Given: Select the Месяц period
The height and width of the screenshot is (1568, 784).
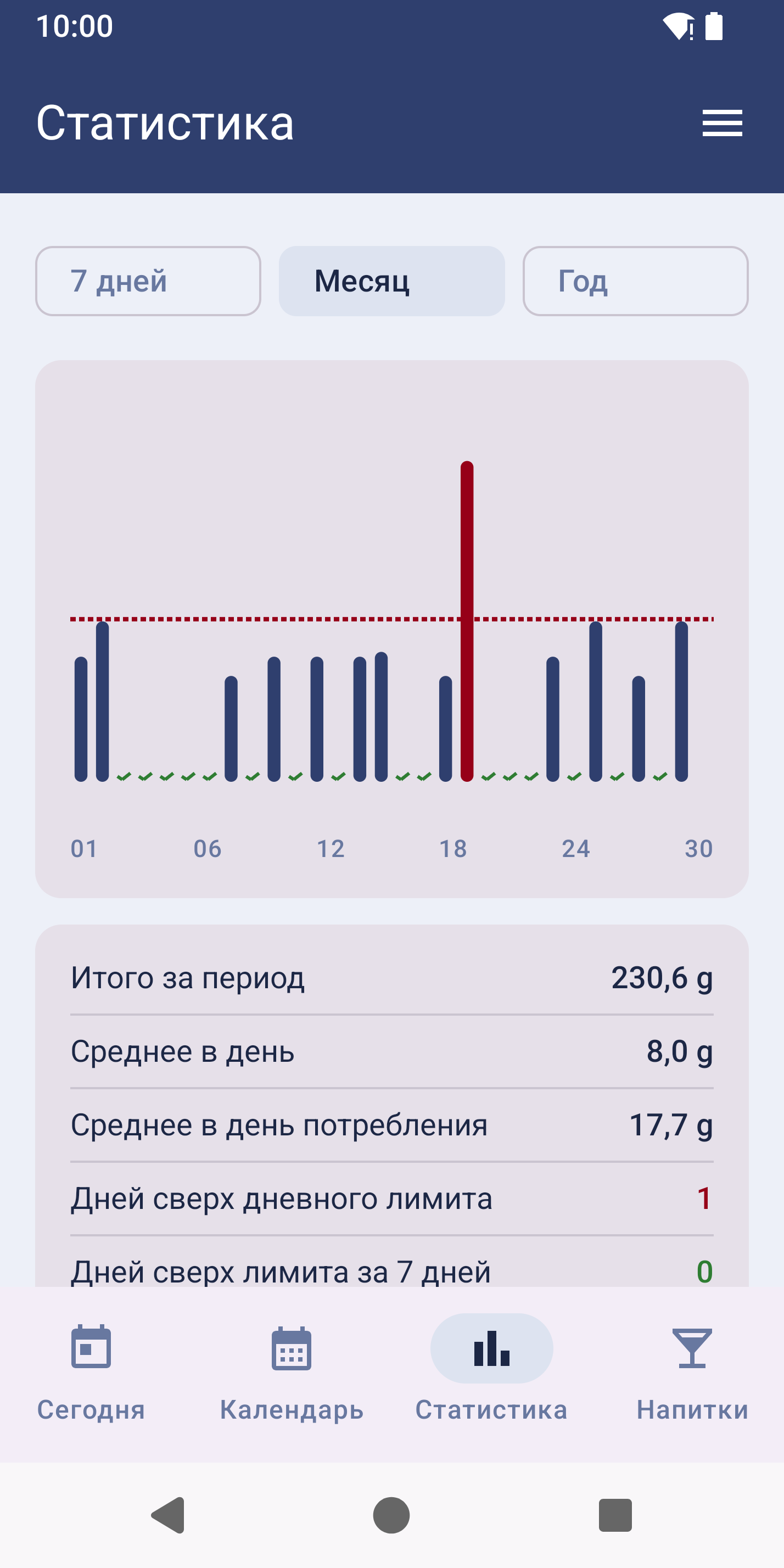Looking at the screenshot, I should [392, 281].
